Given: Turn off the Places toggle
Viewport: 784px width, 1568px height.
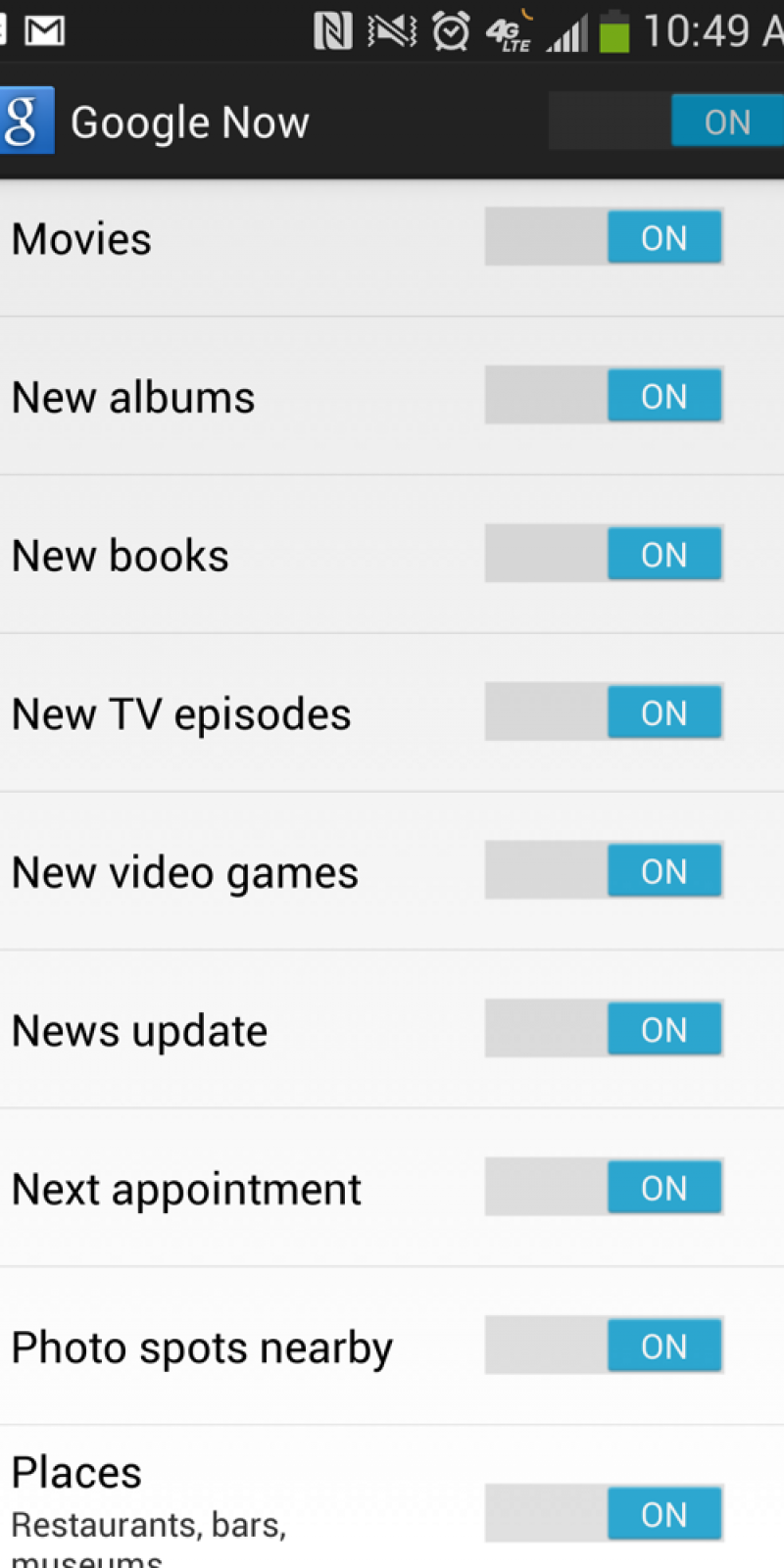Looking at the screenshot, I should pyautogui.click(x=604, y=1513).
